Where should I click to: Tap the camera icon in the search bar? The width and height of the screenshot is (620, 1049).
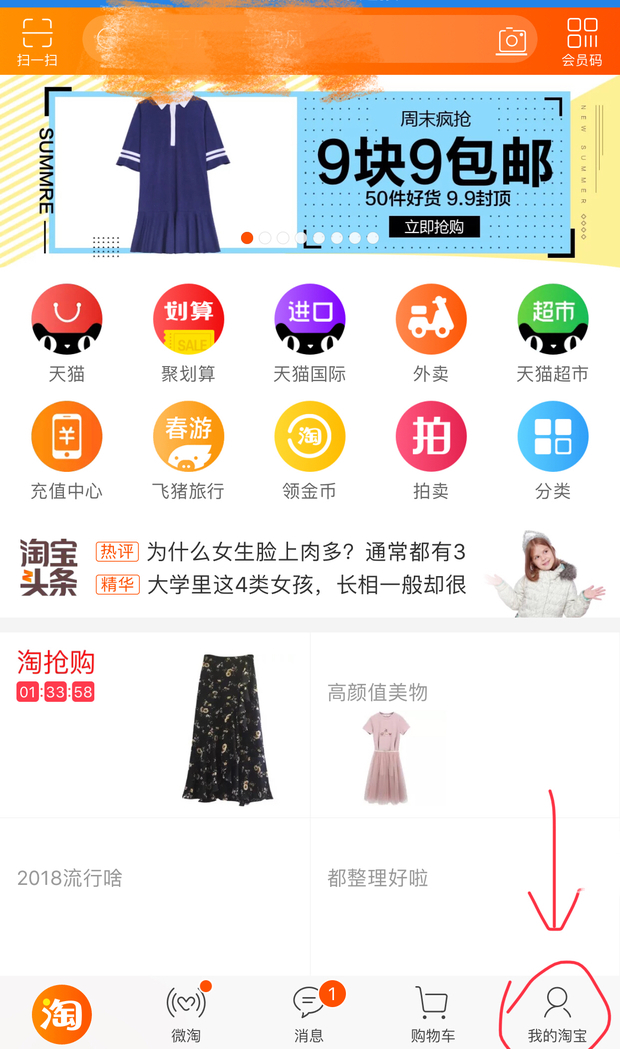[512, 40]
